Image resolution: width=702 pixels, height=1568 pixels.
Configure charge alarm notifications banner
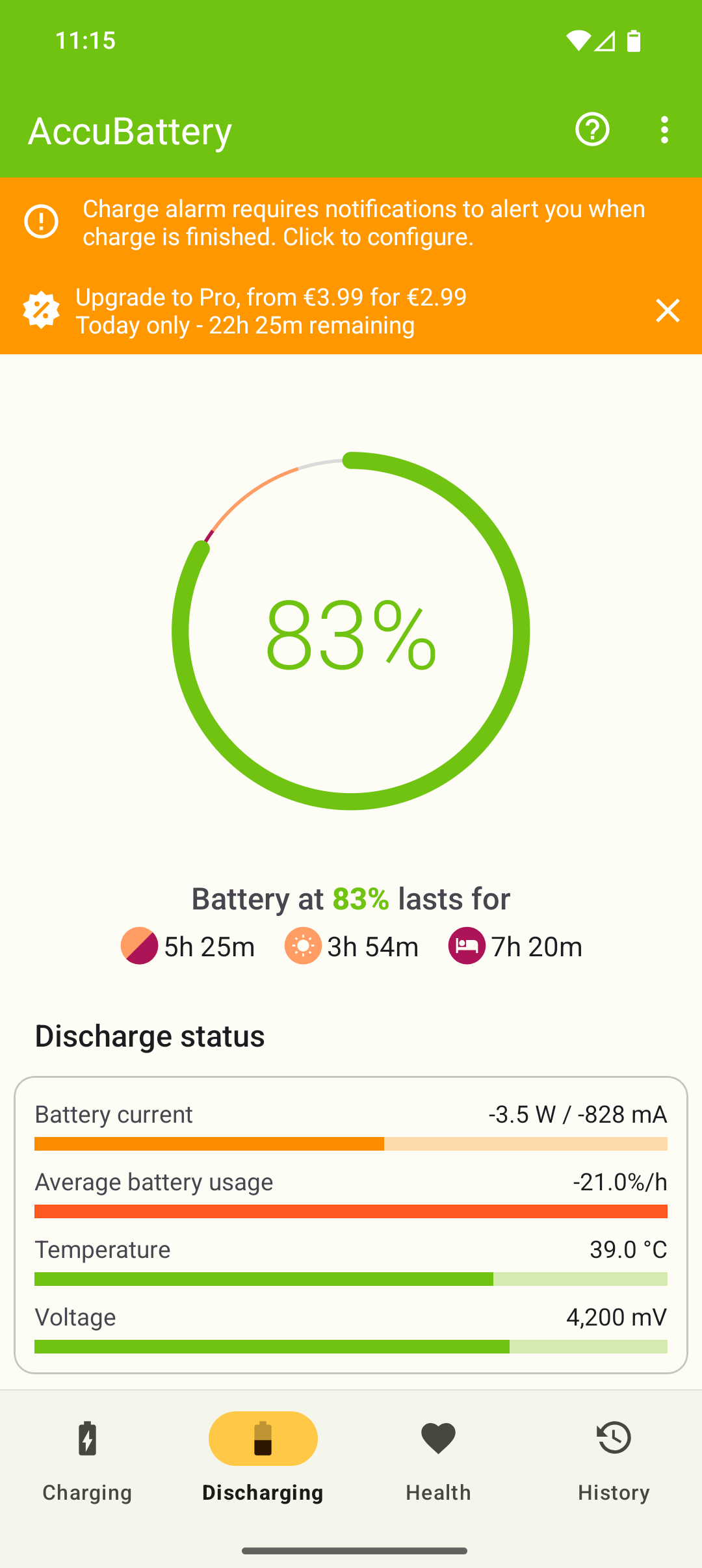pos(351,223)
